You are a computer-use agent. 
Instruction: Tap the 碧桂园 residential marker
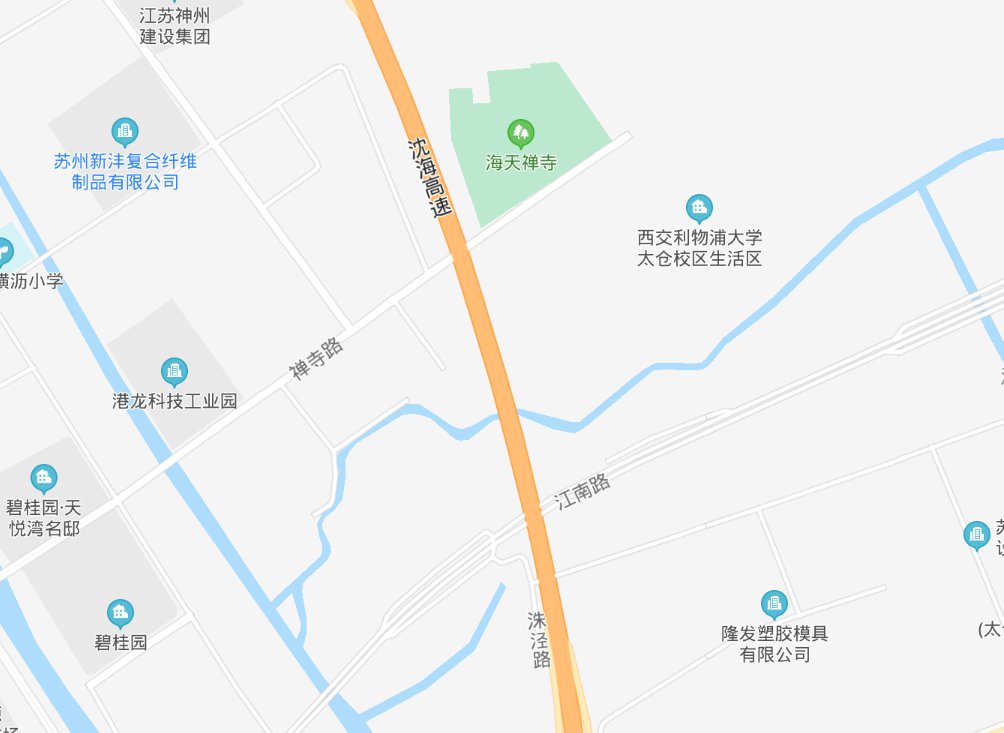tap(121, 612)
